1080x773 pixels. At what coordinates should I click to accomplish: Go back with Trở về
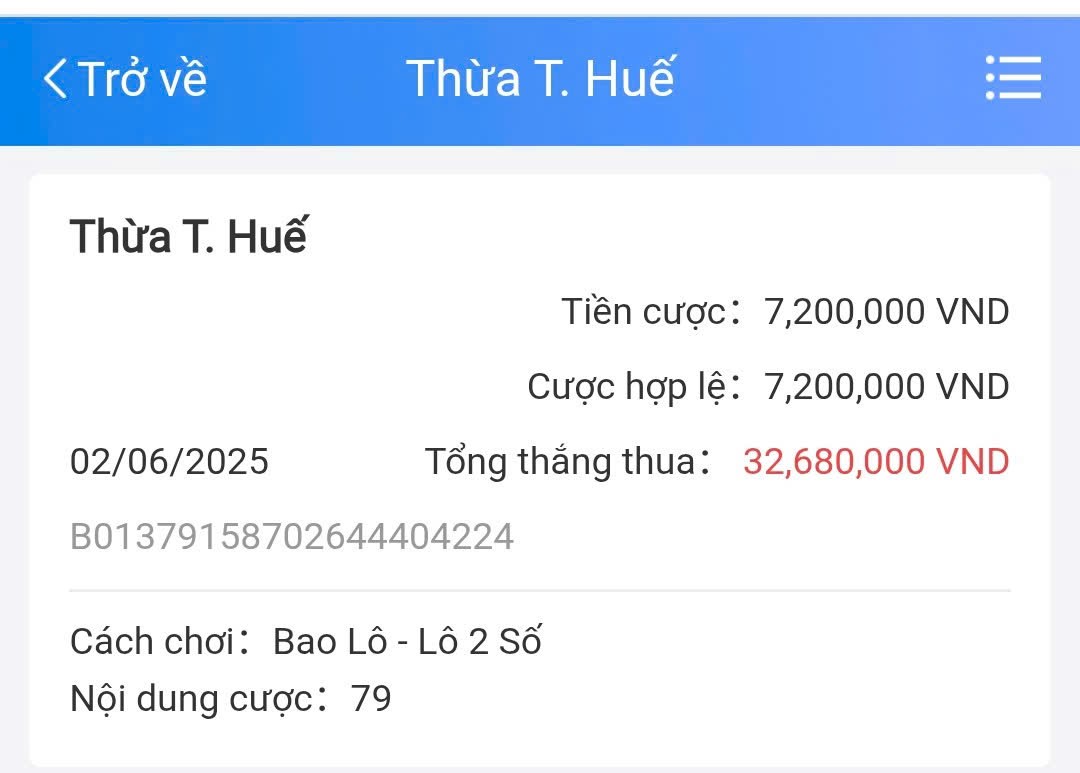[x=125, y=78]
